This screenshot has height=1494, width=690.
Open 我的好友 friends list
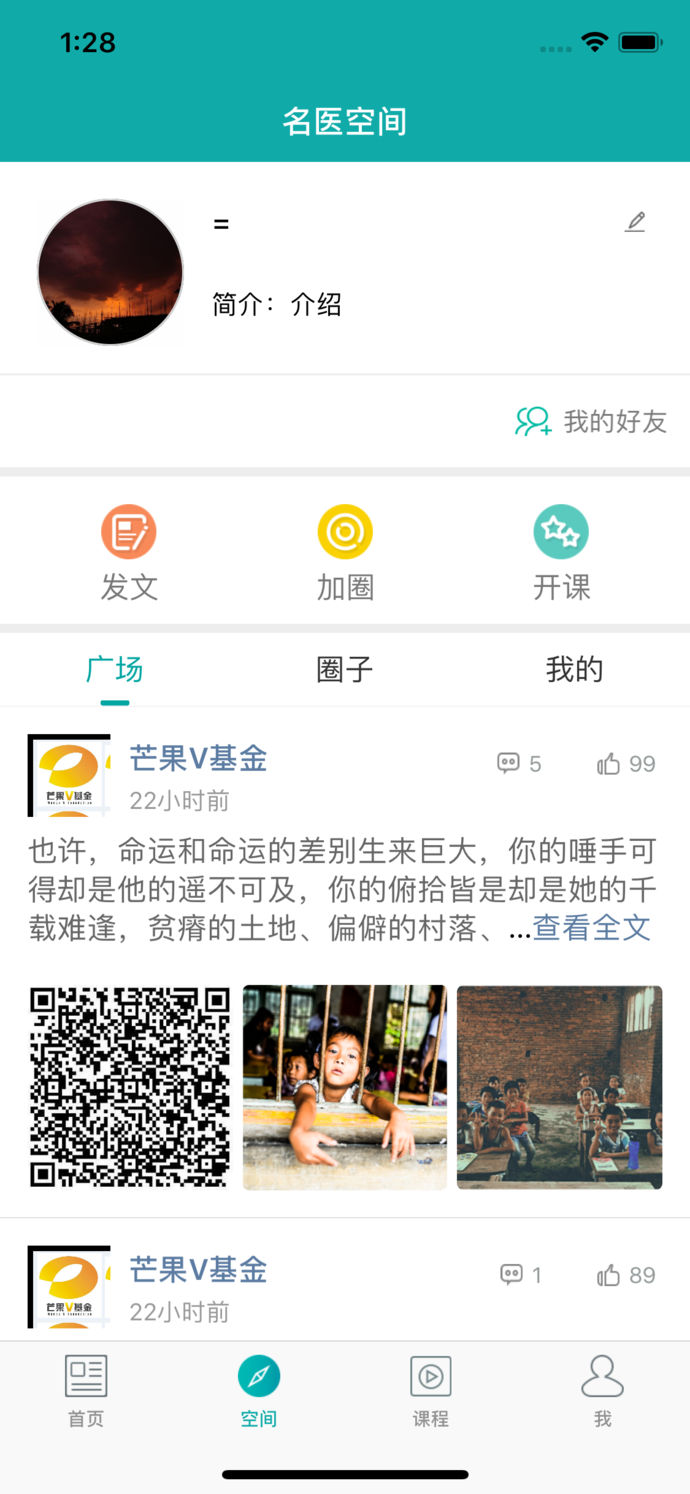tap(591, 422)
